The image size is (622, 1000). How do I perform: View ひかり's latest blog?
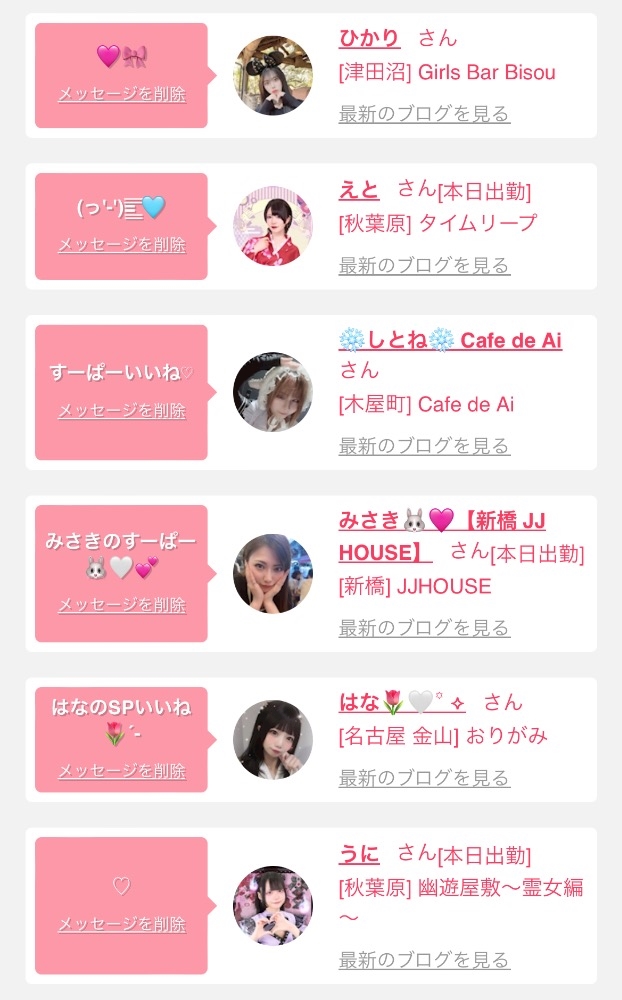coord(424,114)
